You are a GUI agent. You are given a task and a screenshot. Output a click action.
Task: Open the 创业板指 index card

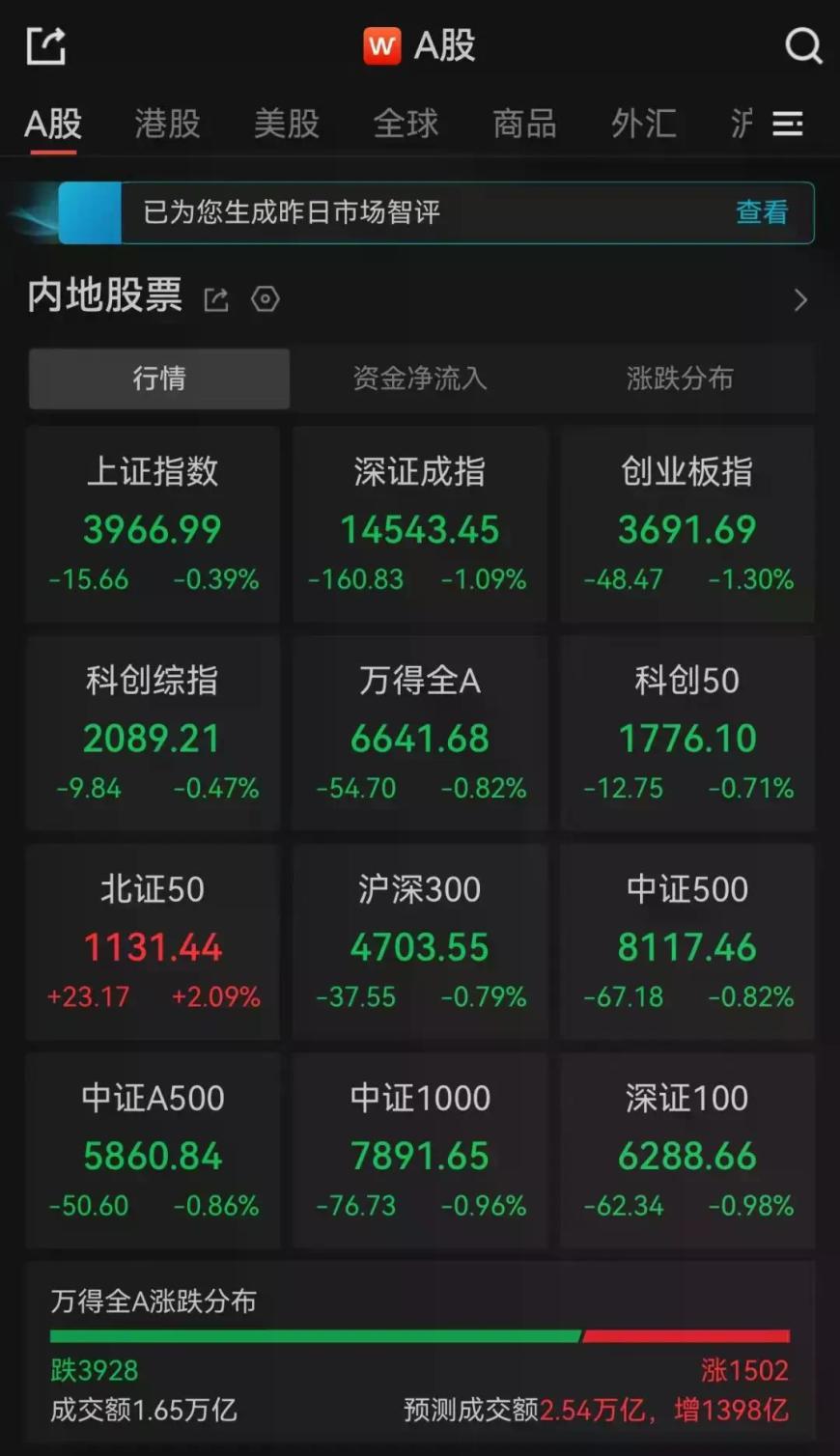pos(687,524)
